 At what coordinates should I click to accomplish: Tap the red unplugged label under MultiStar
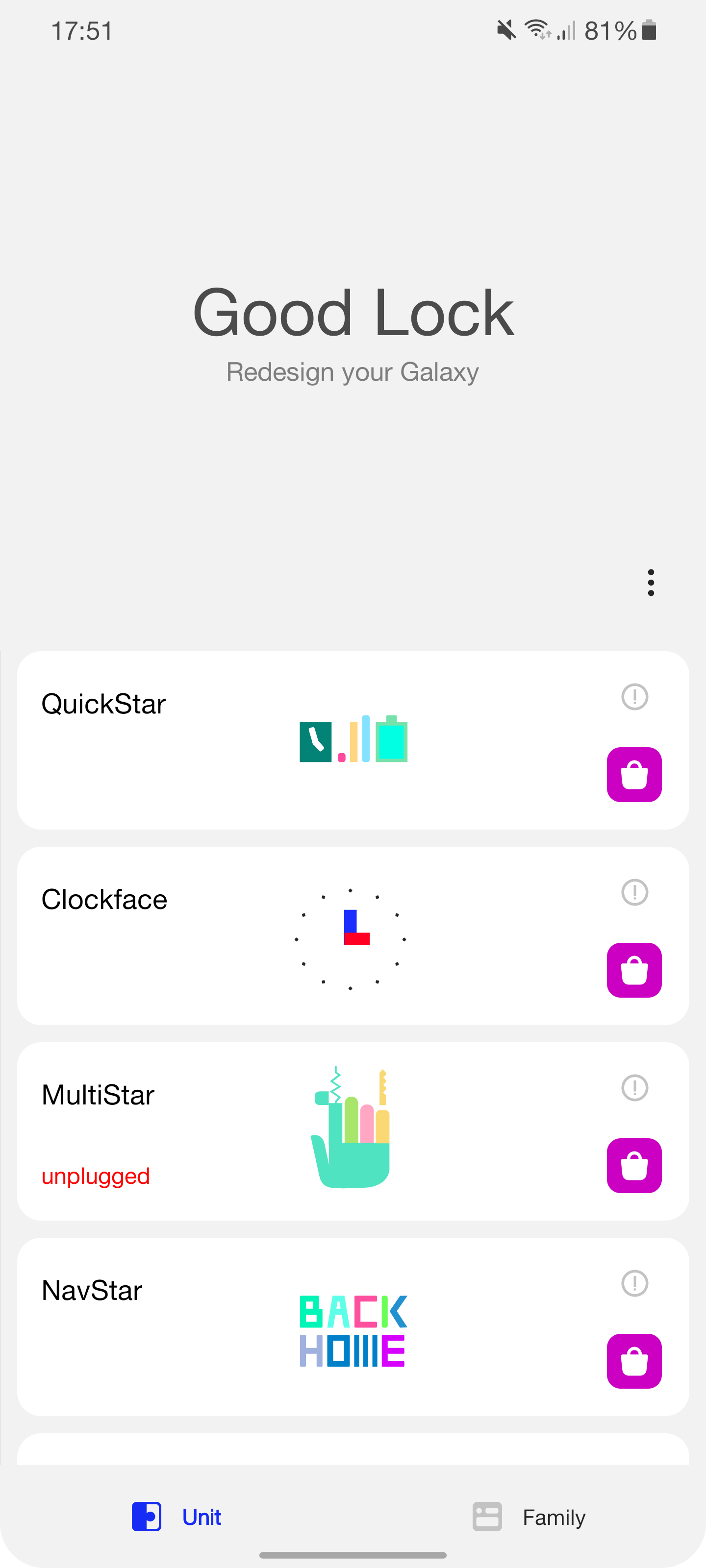pos(95,1176)
